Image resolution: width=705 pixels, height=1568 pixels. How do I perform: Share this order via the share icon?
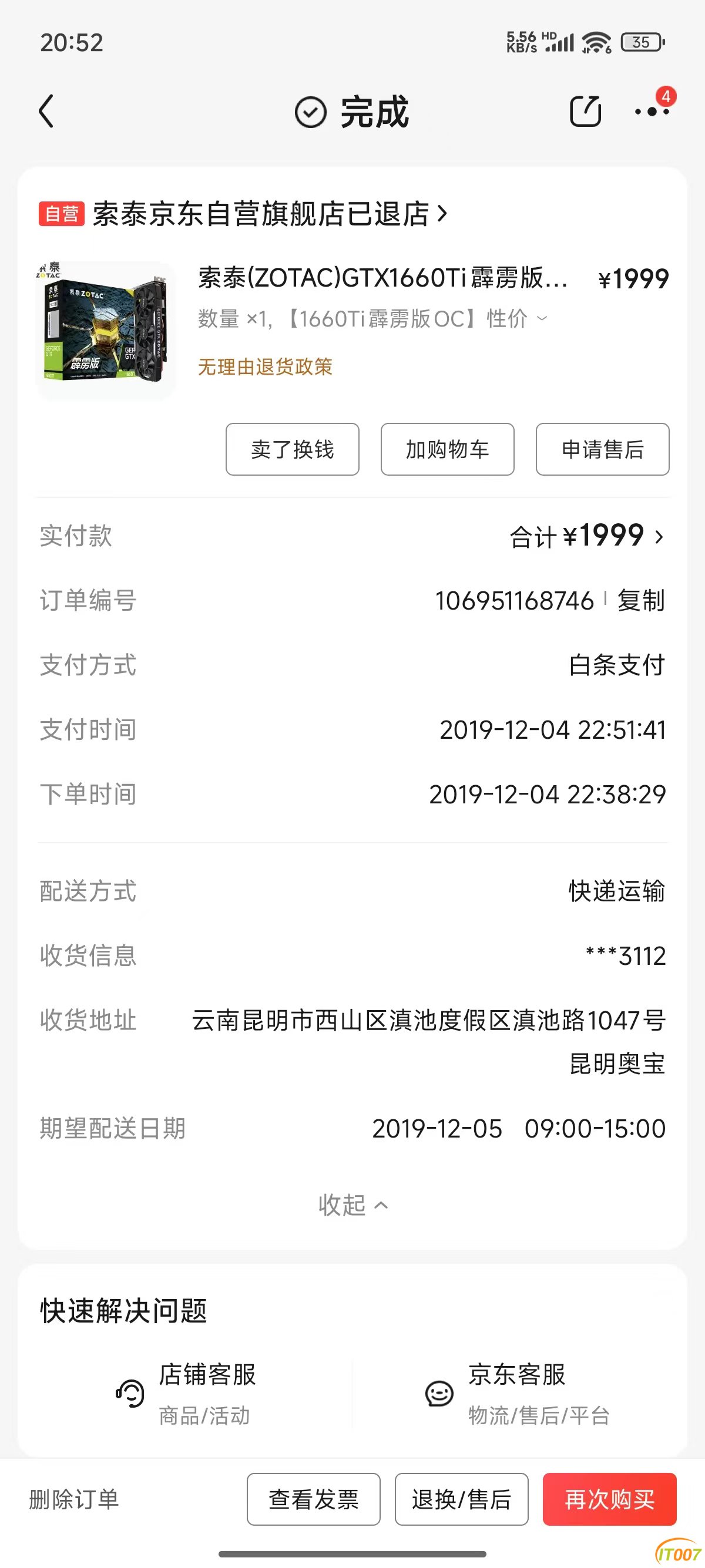[585, 112]
